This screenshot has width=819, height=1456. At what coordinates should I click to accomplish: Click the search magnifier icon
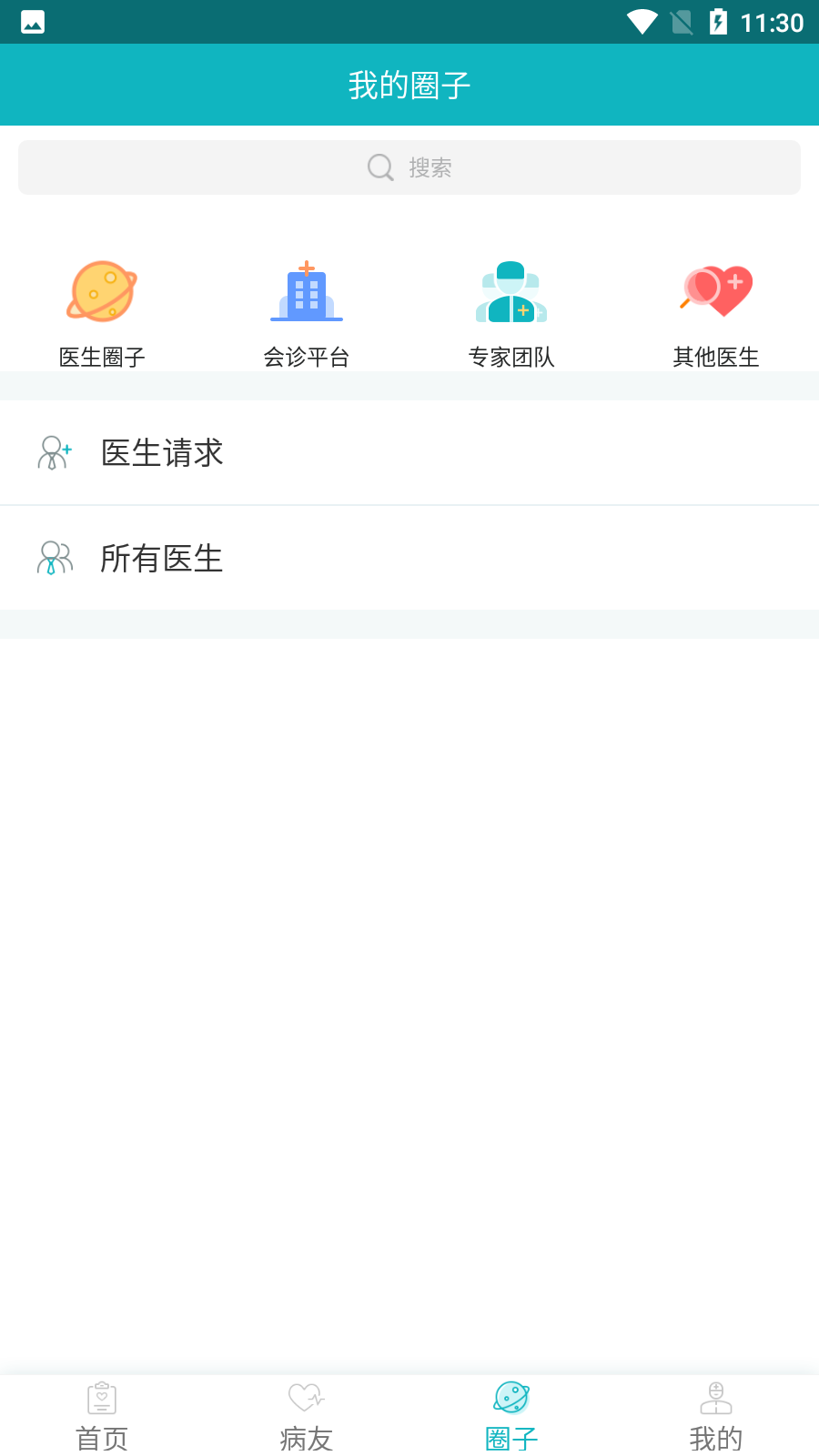[379, 167]
